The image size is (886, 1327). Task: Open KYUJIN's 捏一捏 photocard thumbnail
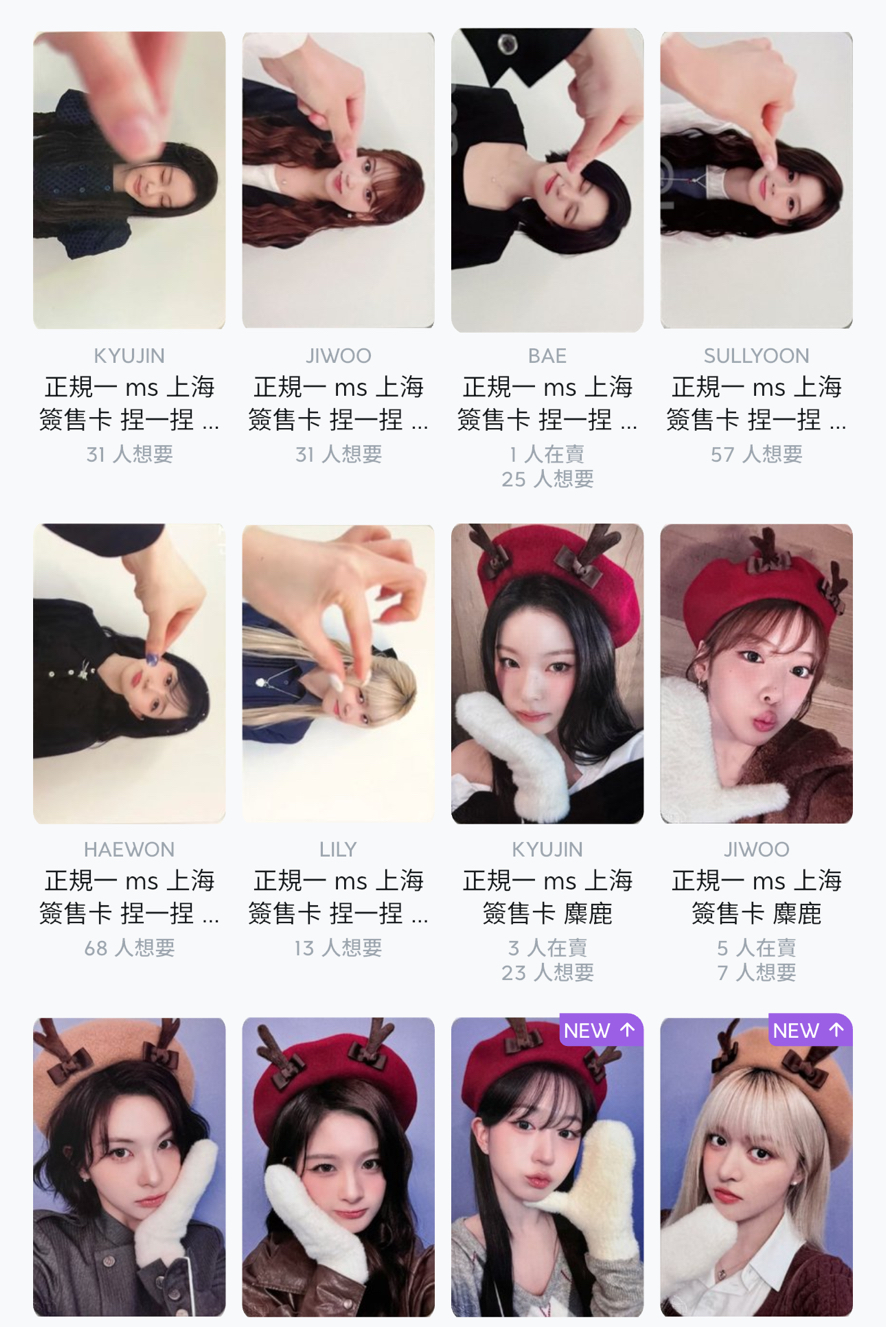pyautogui.click(x=129, y=180)
